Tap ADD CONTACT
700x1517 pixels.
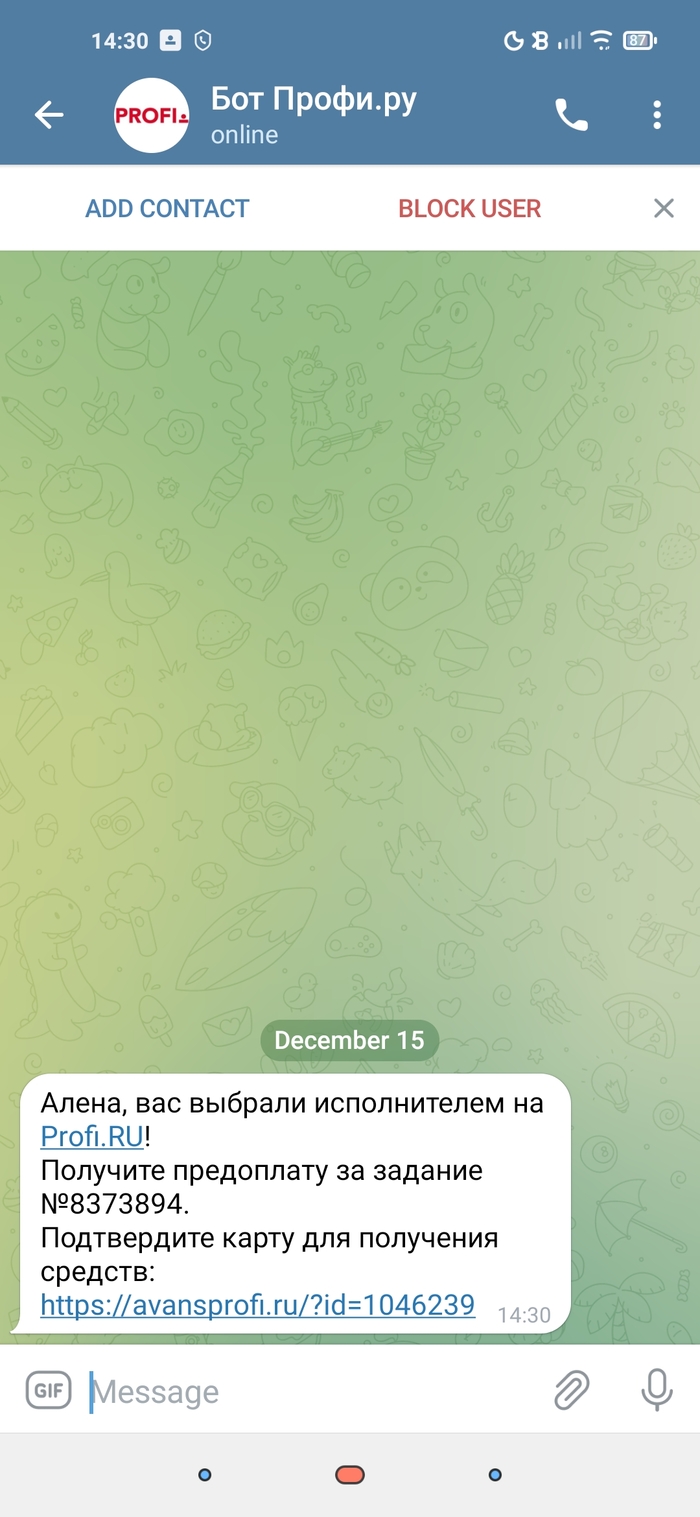(167, 208)
